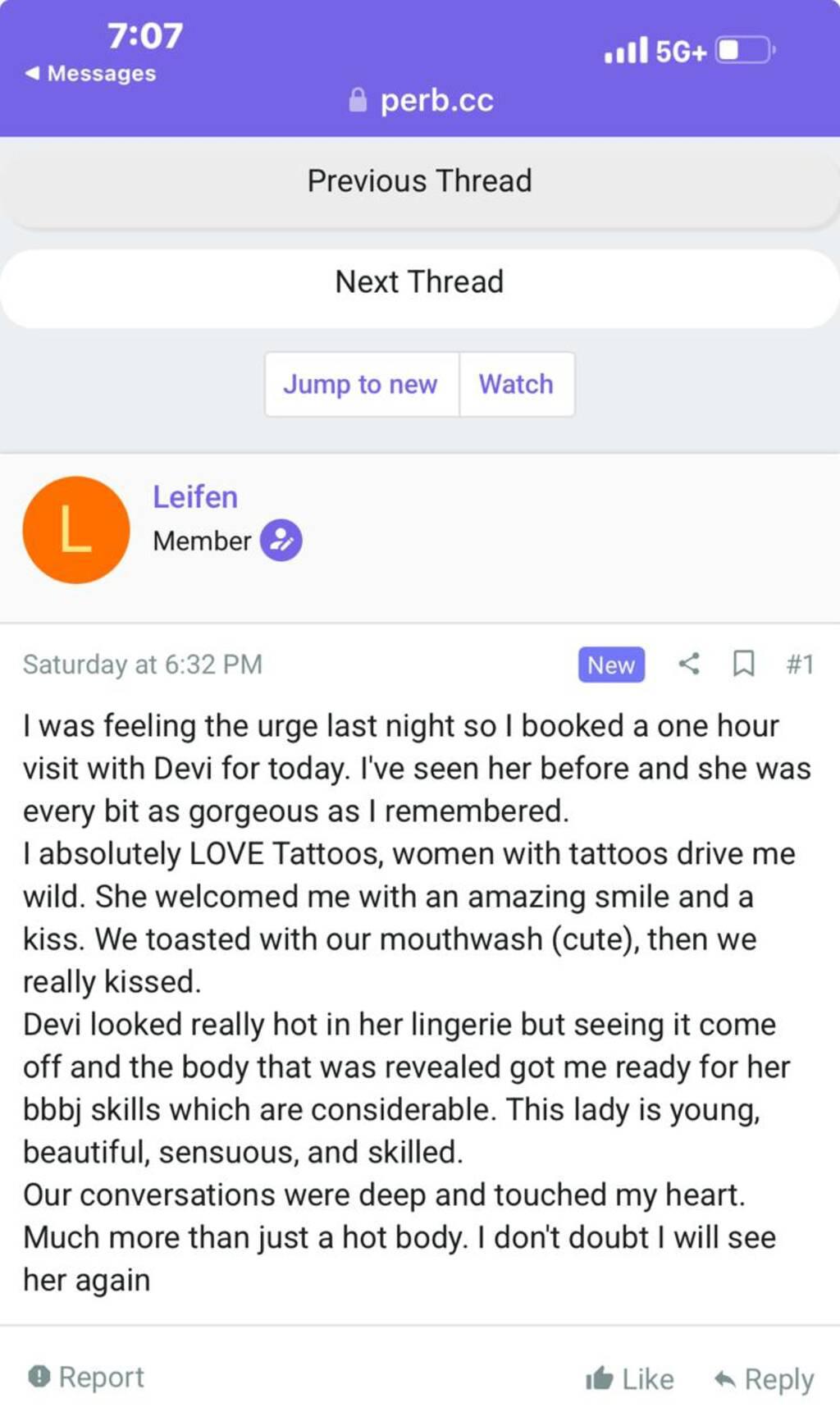Go back to Messages app
840x1421 pixels.
pos(90,74)
